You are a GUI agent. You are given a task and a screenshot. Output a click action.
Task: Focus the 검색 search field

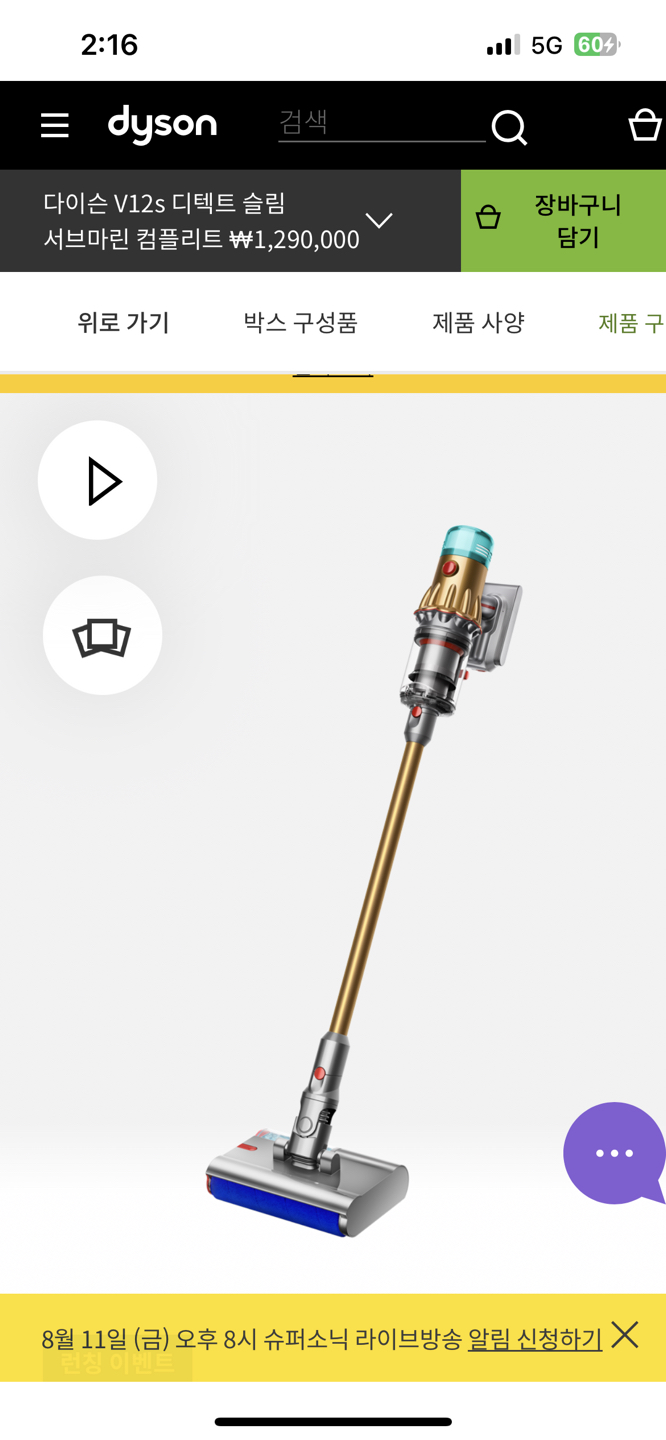point(380,124)
